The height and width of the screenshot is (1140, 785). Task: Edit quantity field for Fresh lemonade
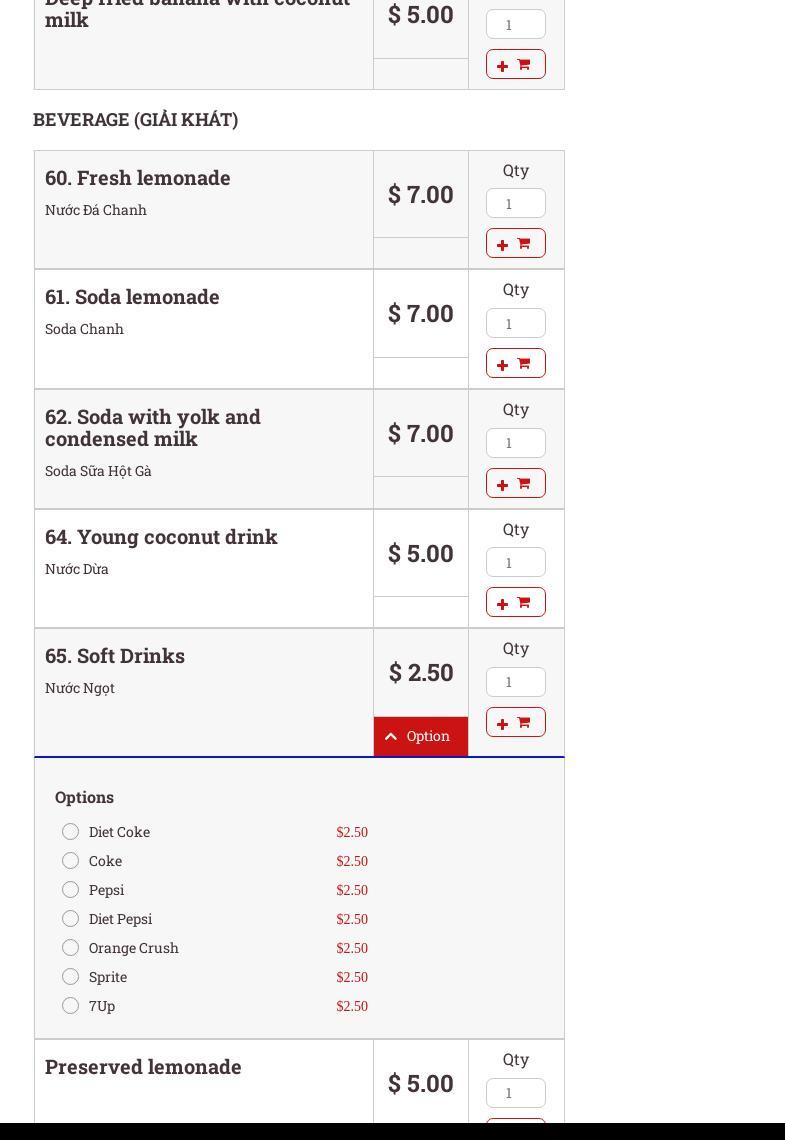click(515, 203)
